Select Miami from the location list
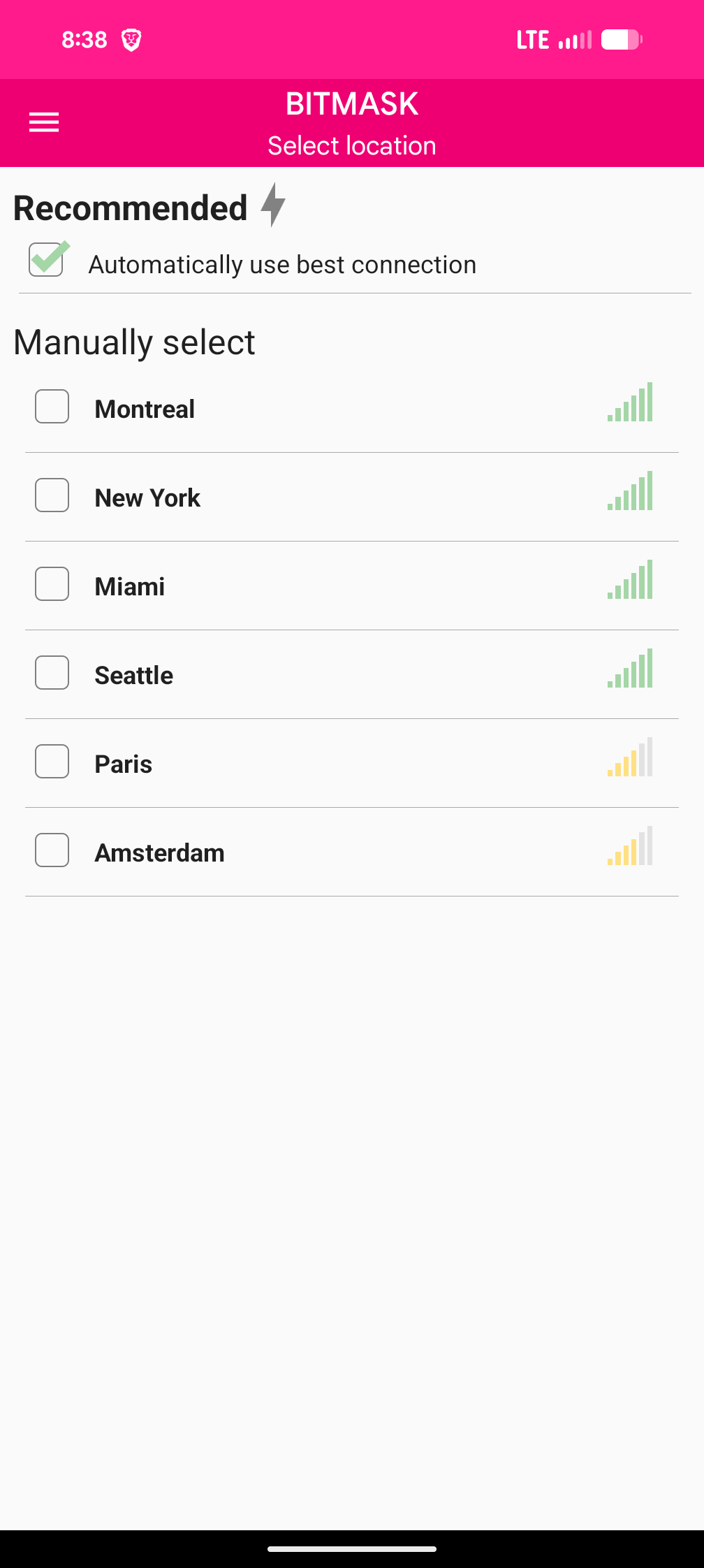704x1568 pixels. click(52, 584)
